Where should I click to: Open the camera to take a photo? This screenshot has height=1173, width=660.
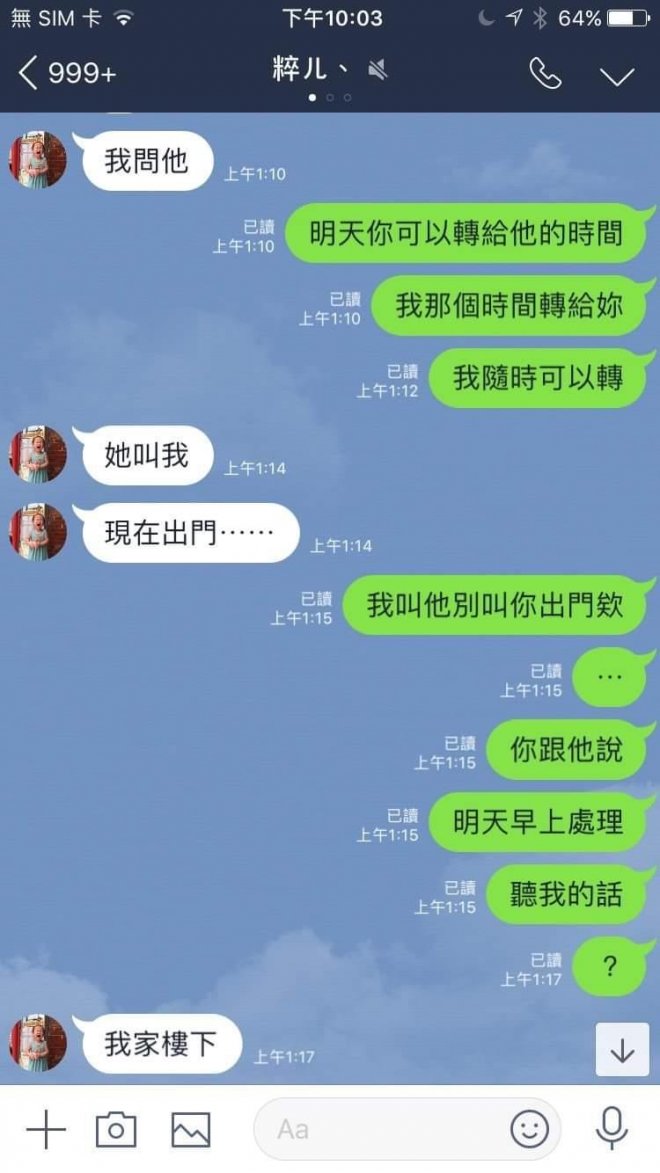tap(116, 1130)
